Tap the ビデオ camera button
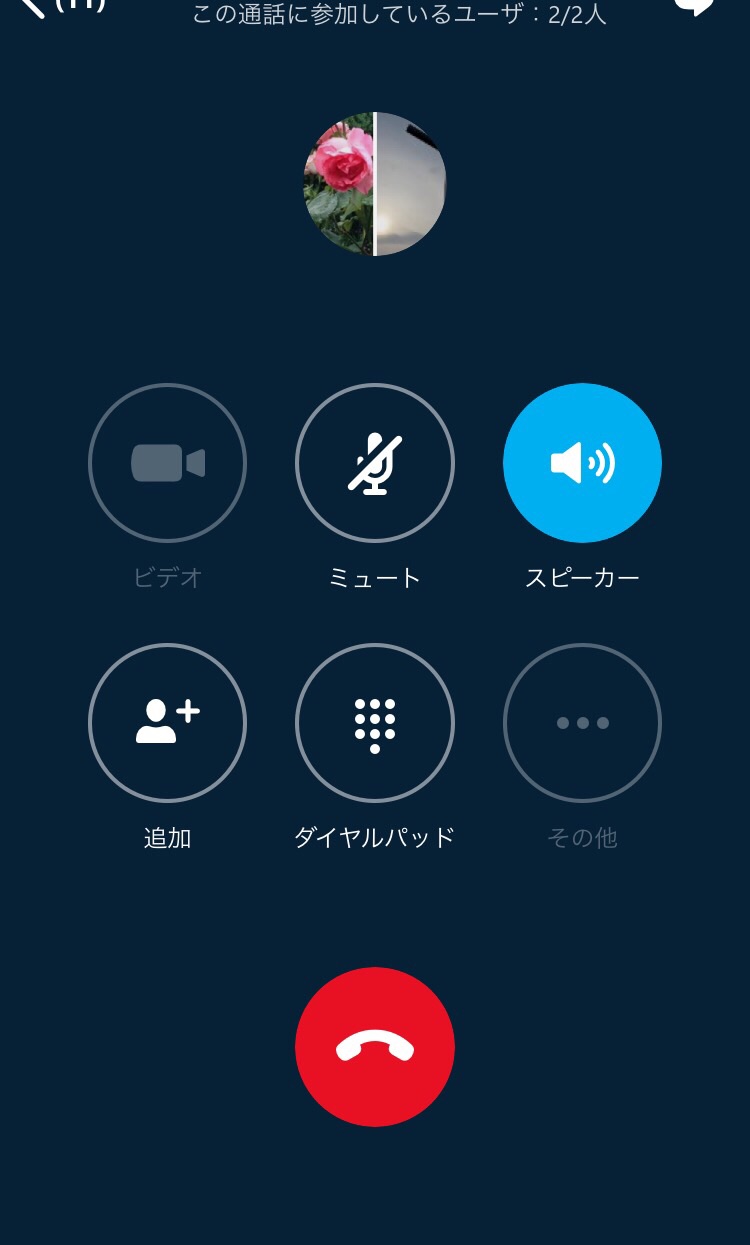 pyautogui.click(x=167, y=464)
